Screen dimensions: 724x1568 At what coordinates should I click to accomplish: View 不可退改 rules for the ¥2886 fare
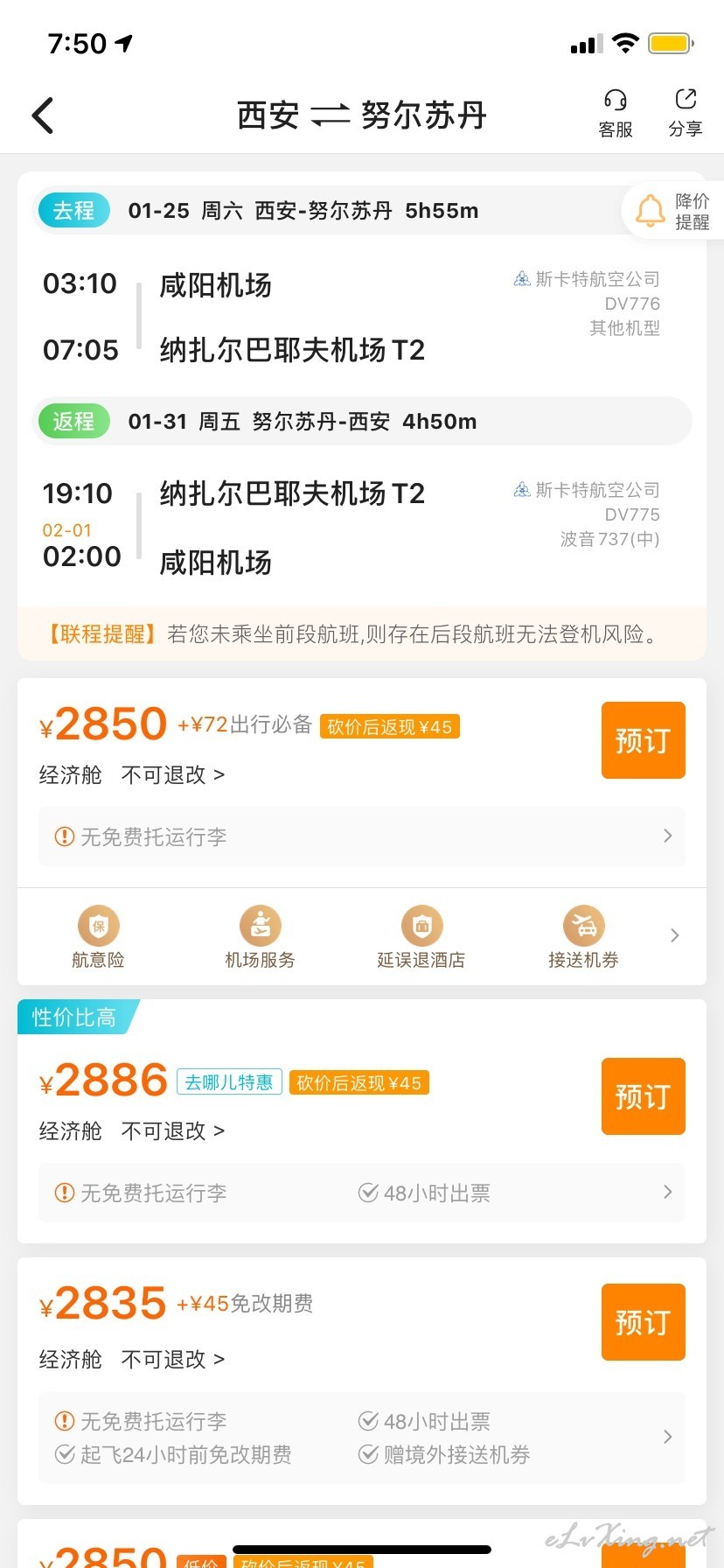[173, 1131]
